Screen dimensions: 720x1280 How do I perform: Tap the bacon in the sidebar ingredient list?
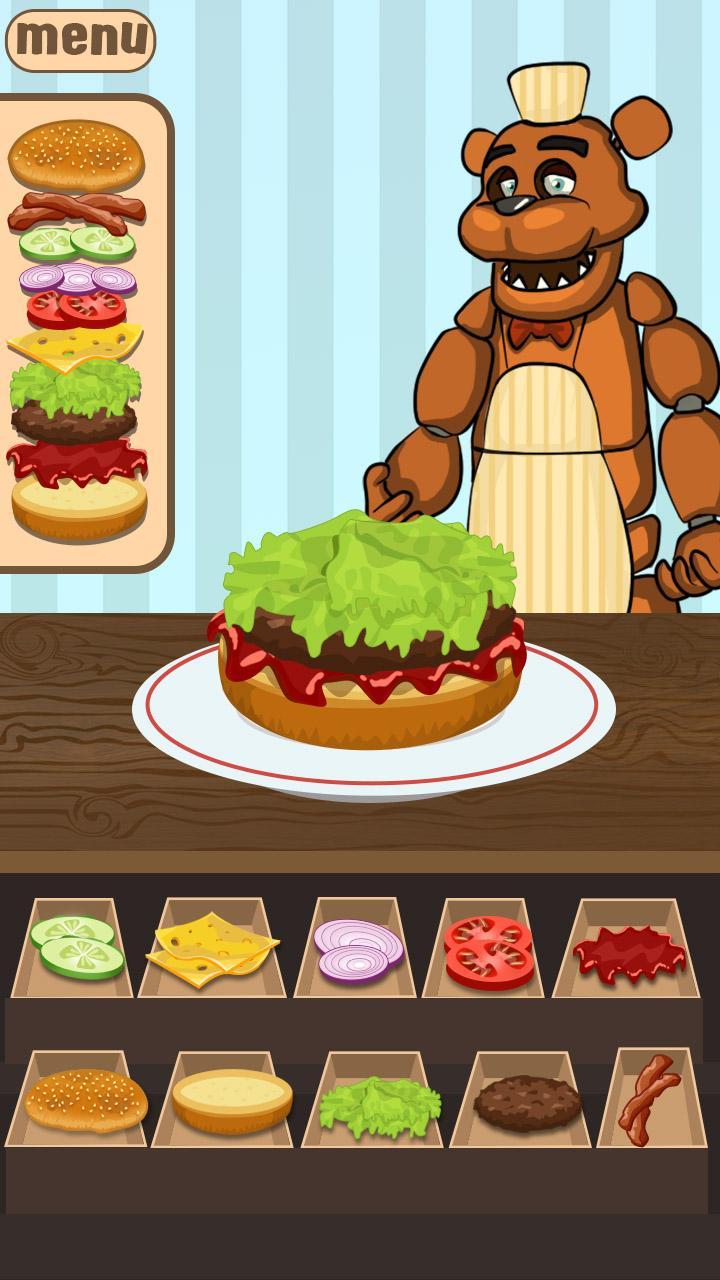coord(78,210)
